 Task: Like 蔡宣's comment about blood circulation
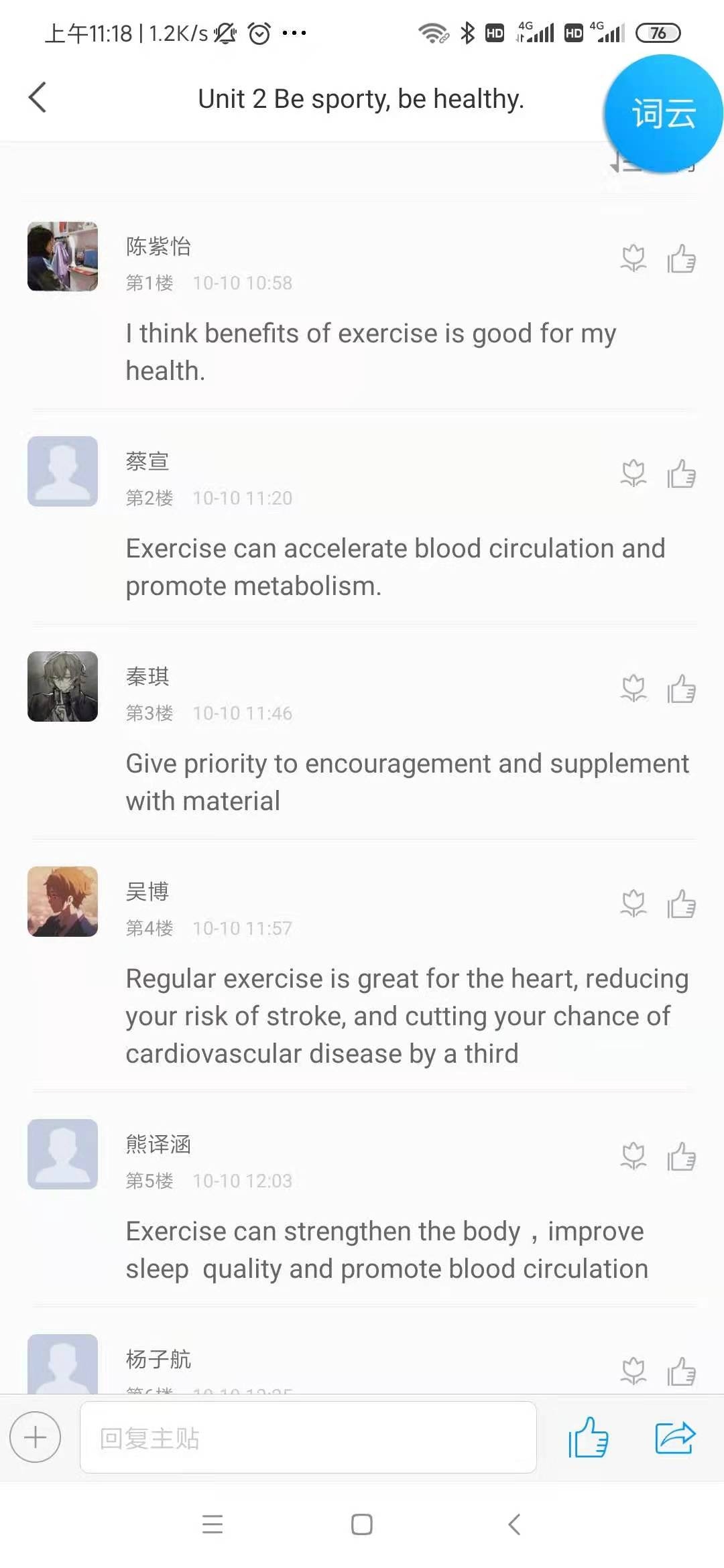click(x=681, y=474)
